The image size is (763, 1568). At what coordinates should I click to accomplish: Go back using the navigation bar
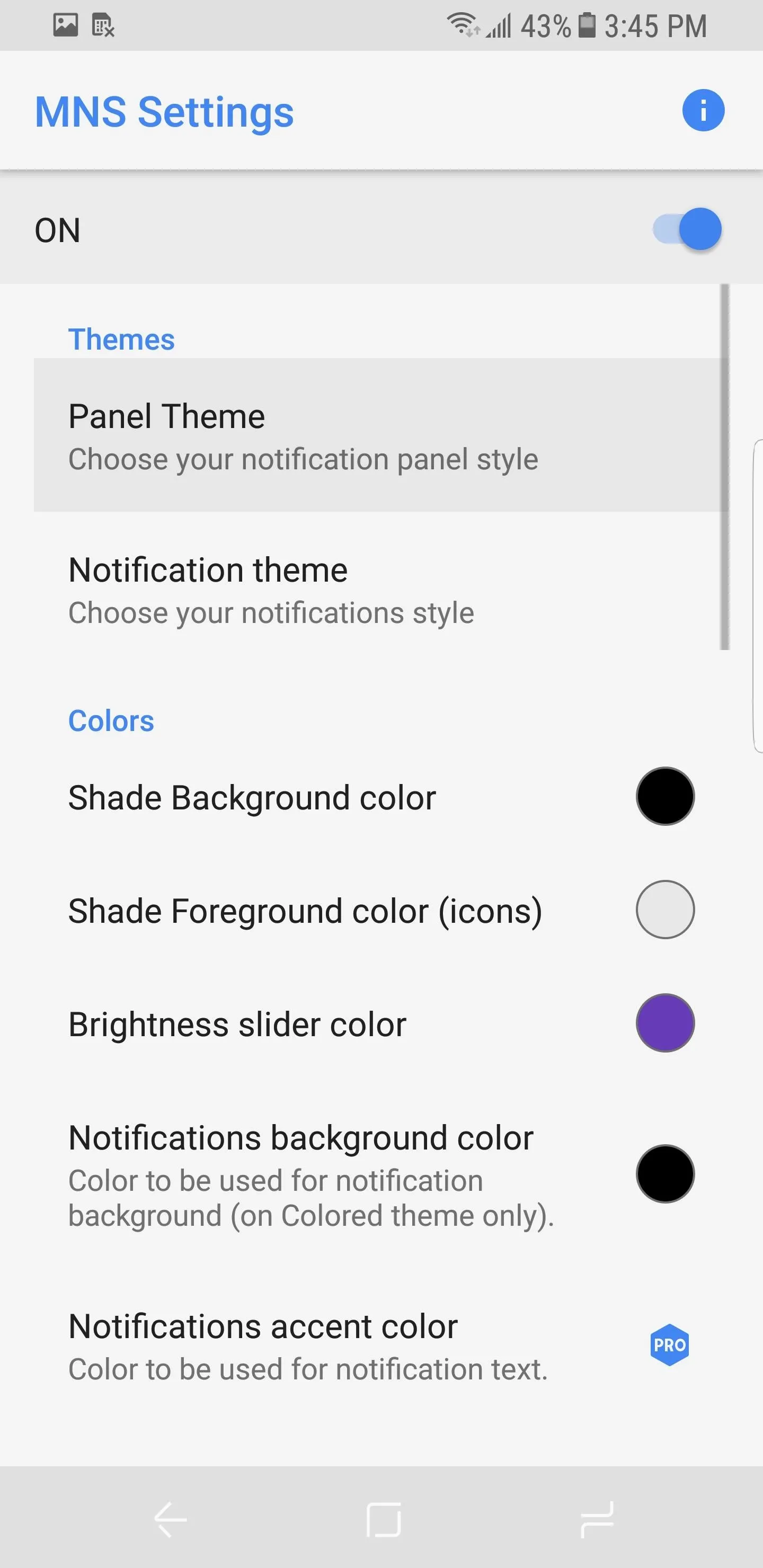click(171, 1519)
